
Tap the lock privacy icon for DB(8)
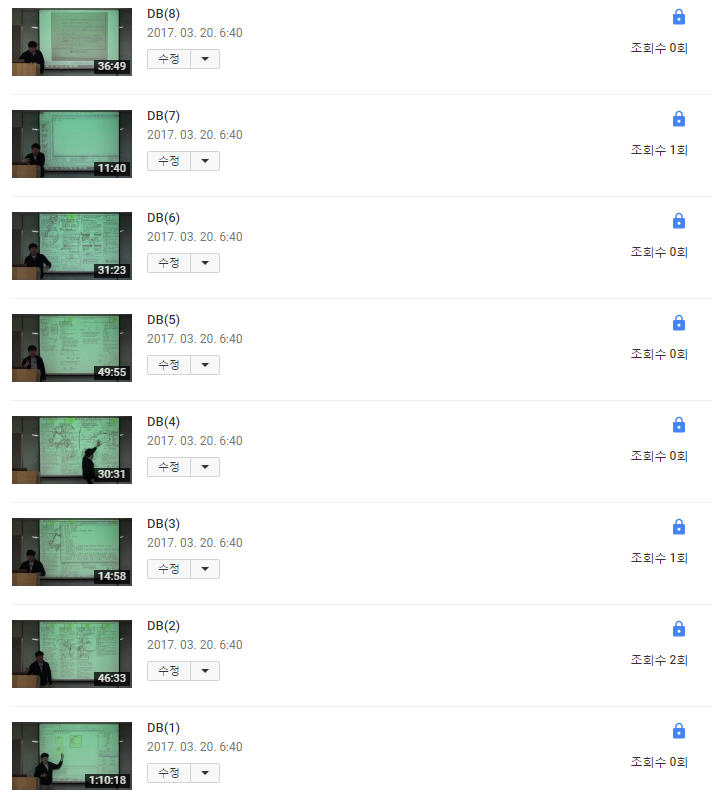(679, 17)
